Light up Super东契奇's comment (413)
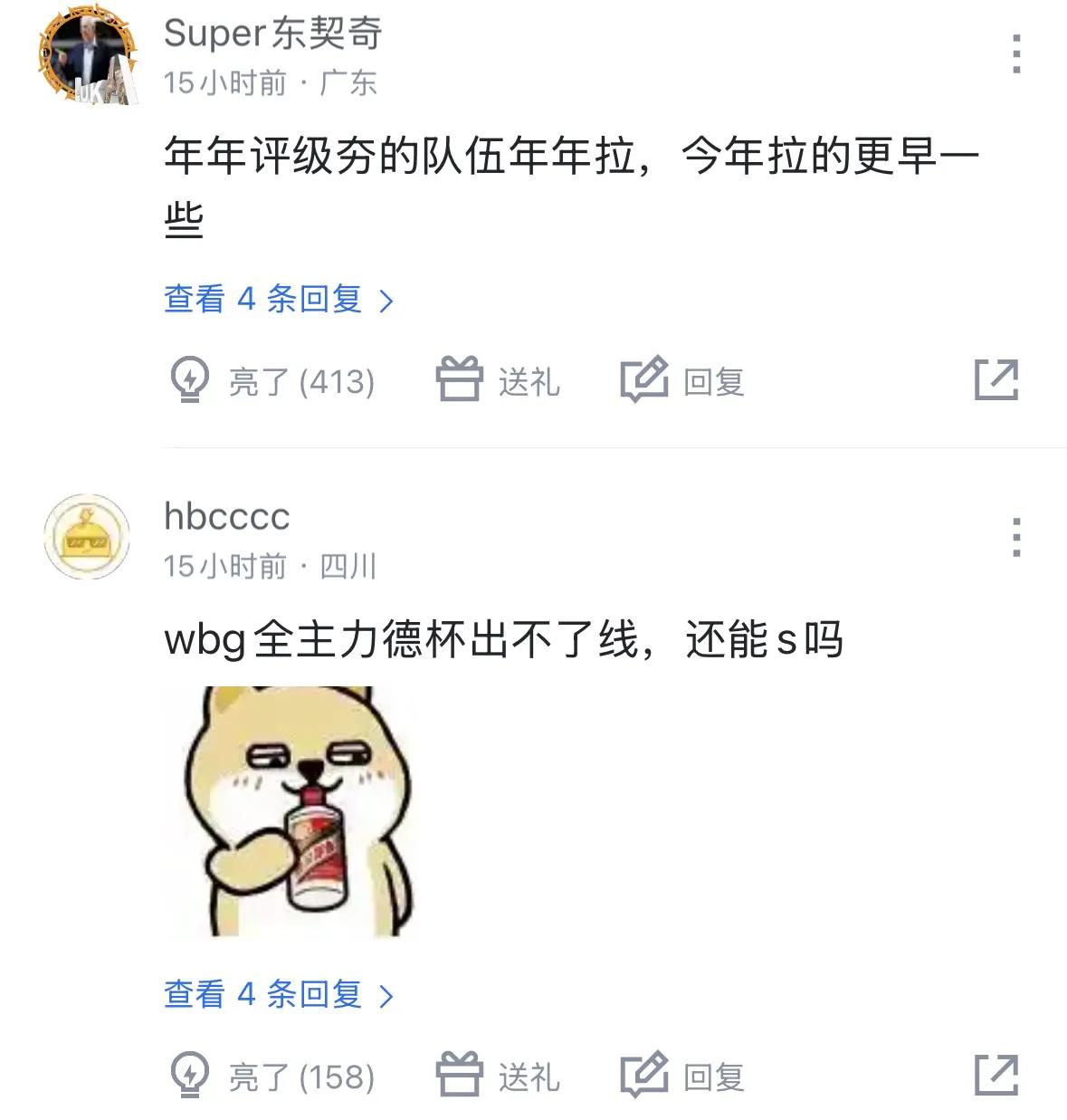Viewport: 1067px width, 1120px height. [272, 381]
